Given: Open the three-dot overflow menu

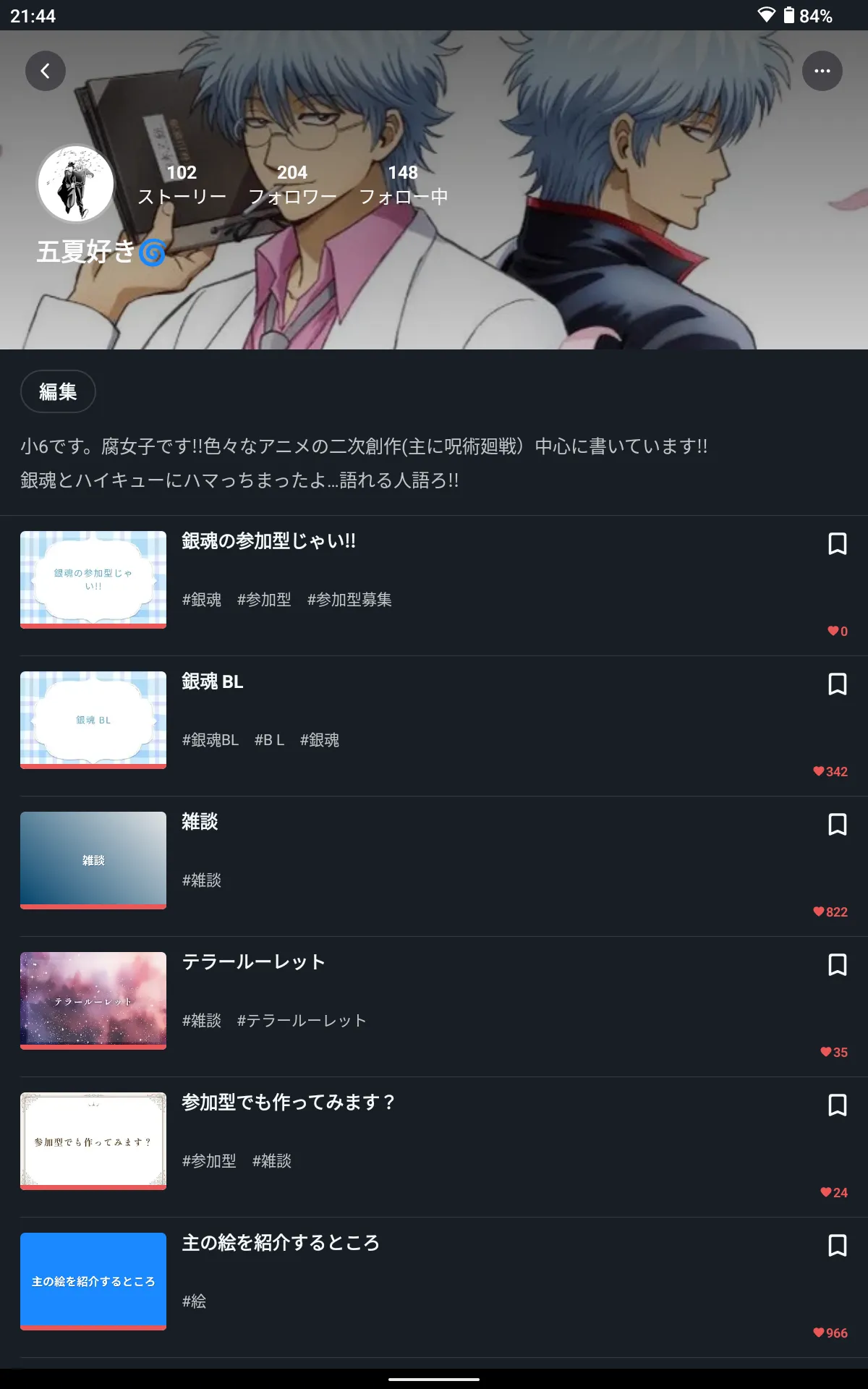Looking at the screenshot, I should click(x=822, y=71).
